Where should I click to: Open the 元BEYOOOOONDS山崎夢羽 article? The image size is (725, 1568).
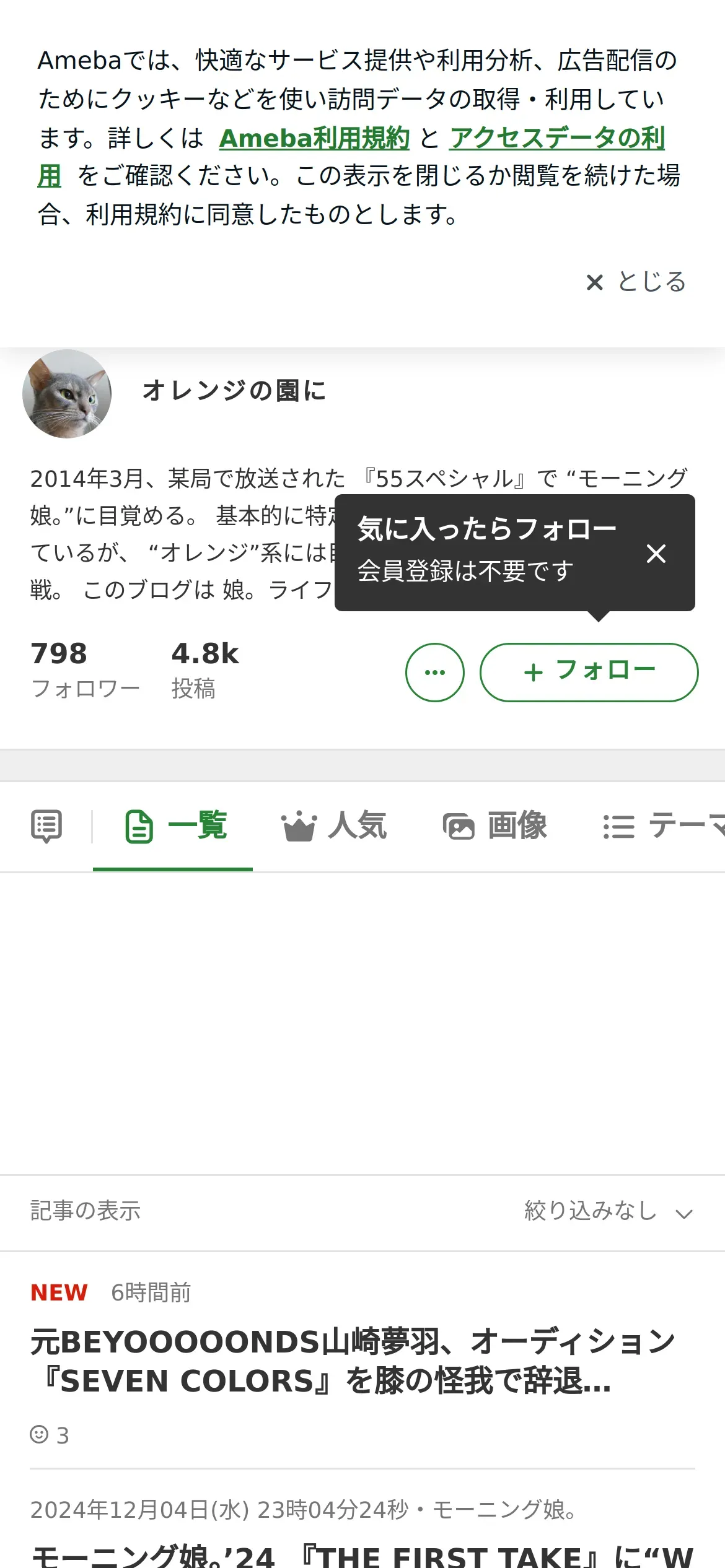353,1362
